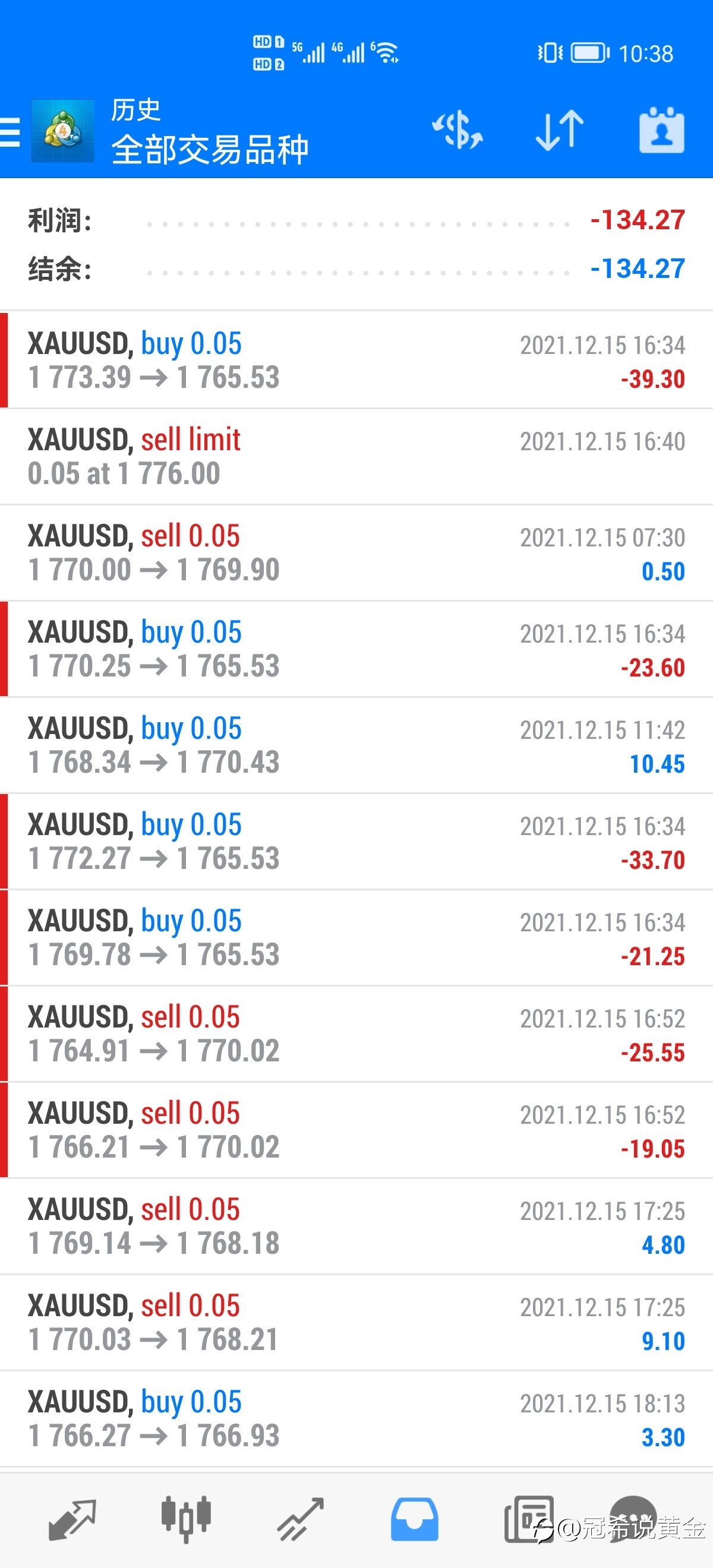The image size is (713, 1568).
Task: Open the hamburger drawer menu
Action: 10,131
